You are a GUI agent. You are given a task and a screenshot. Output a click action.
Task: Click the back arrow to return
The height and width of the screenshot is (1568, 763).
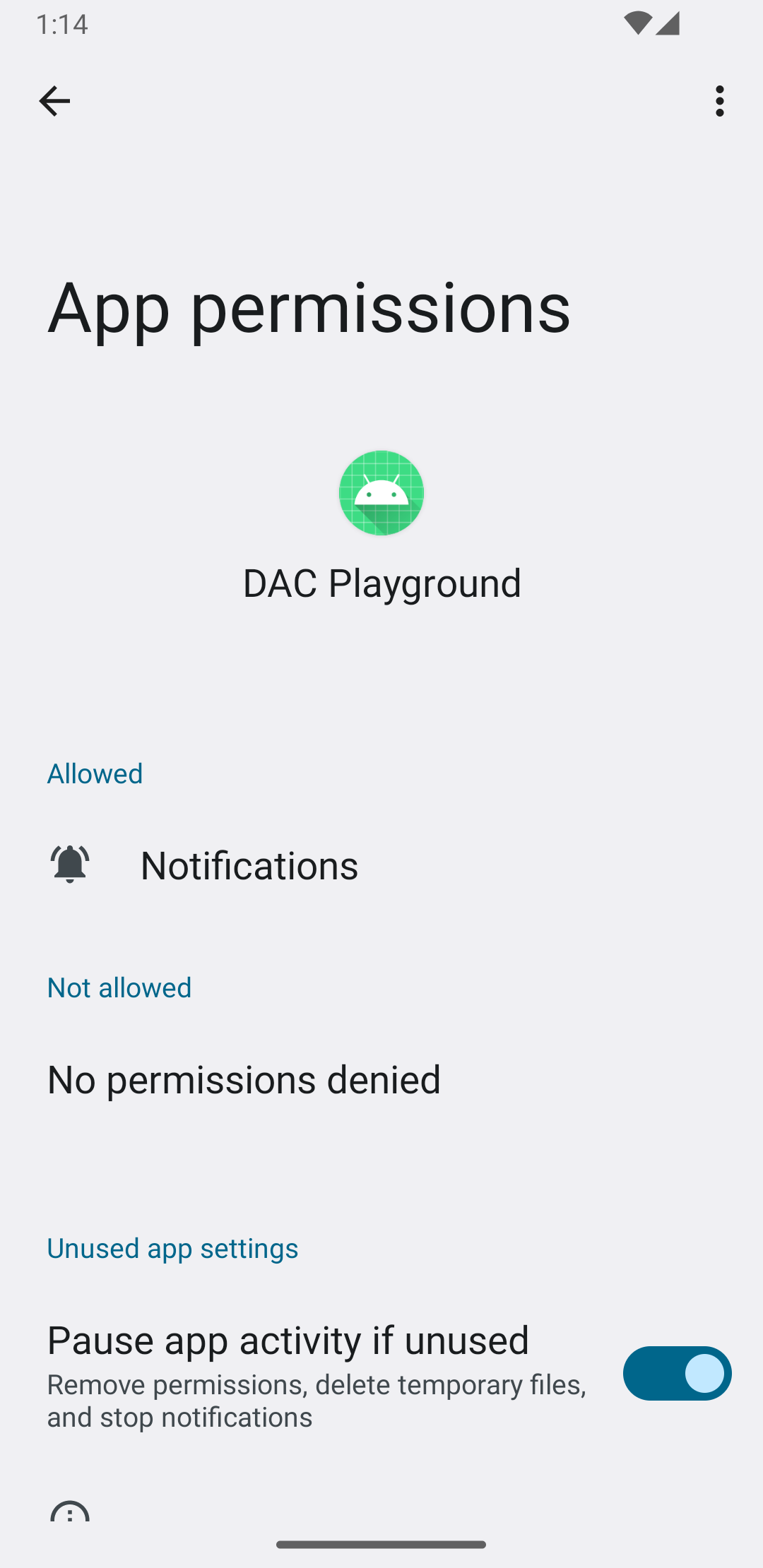coord(54,100)
